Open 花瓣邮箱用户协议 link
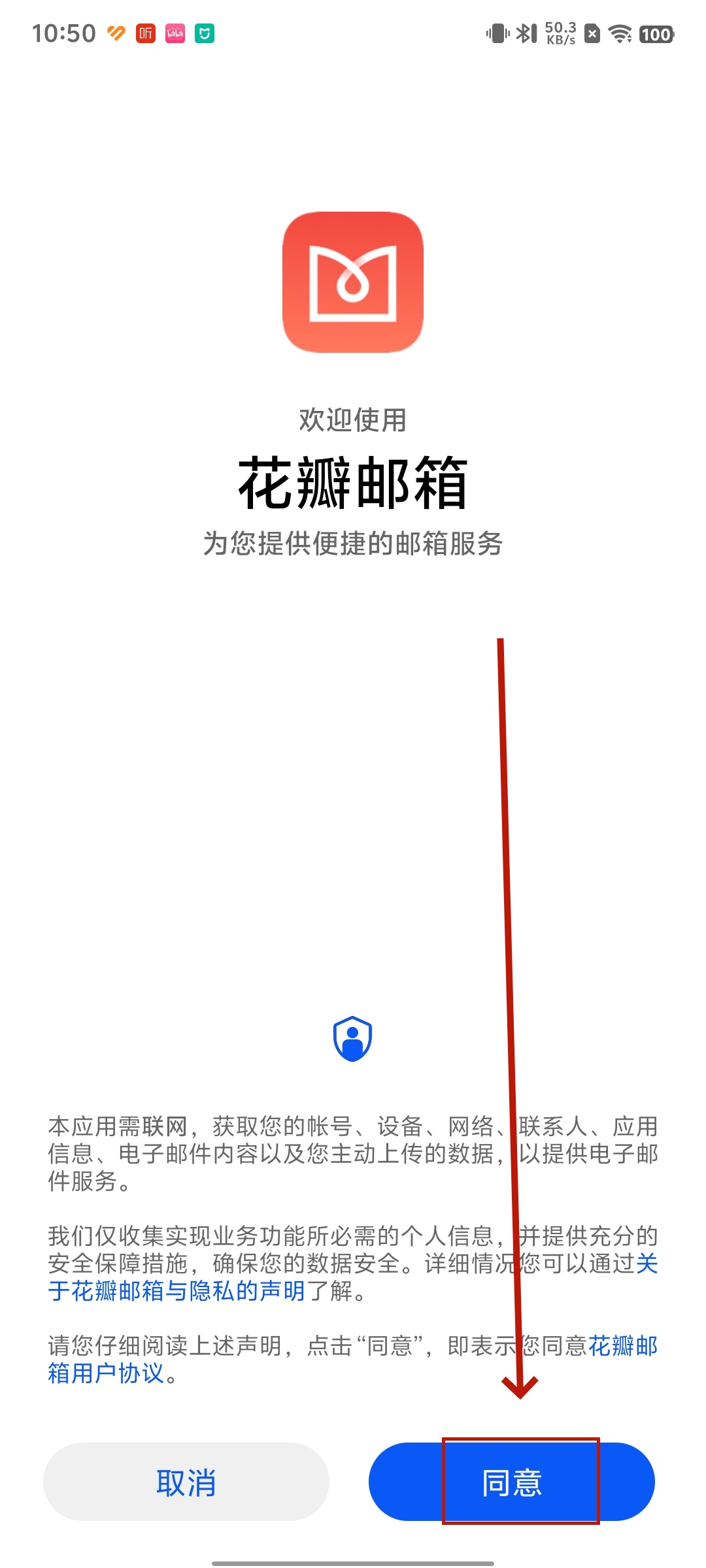706x1568 pixels. pos(105,1373)
